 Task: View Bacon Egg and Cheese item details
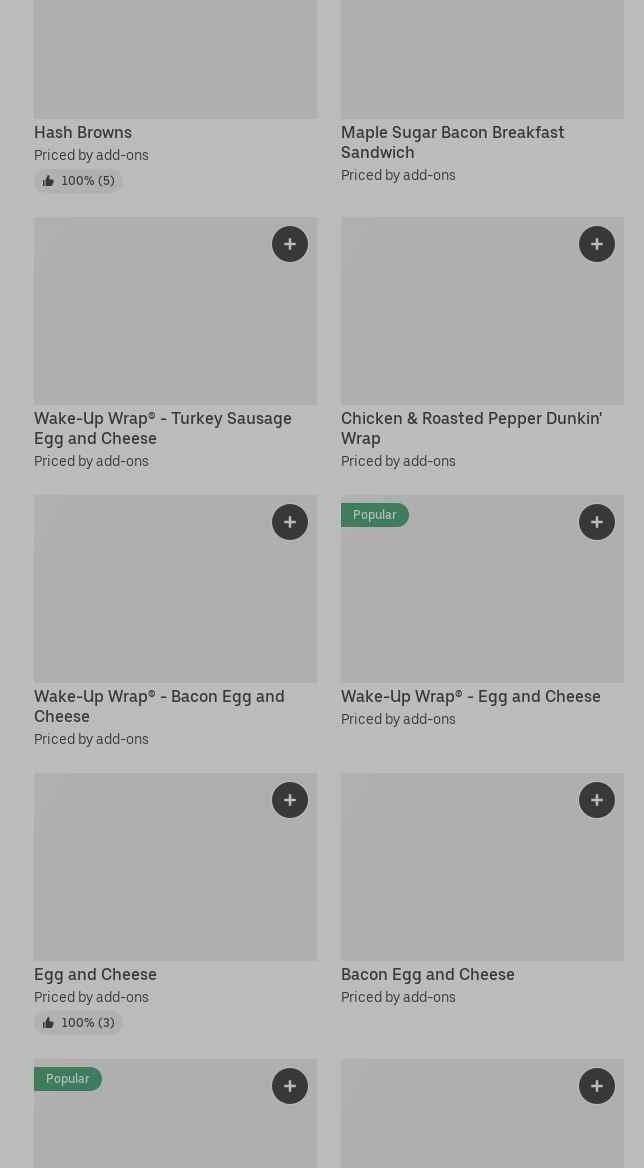click(x=427, y=974)
